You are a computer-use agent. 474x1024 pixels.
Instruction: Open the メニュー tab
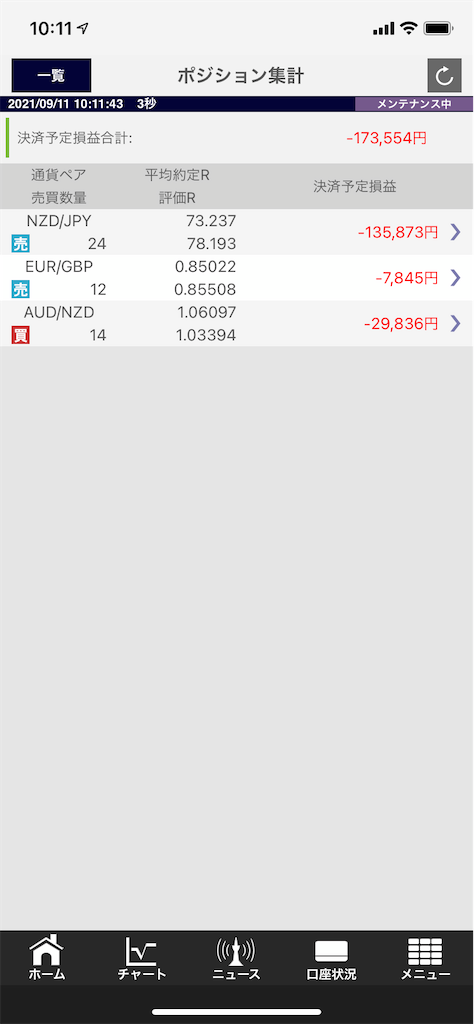tap(426, 958)
